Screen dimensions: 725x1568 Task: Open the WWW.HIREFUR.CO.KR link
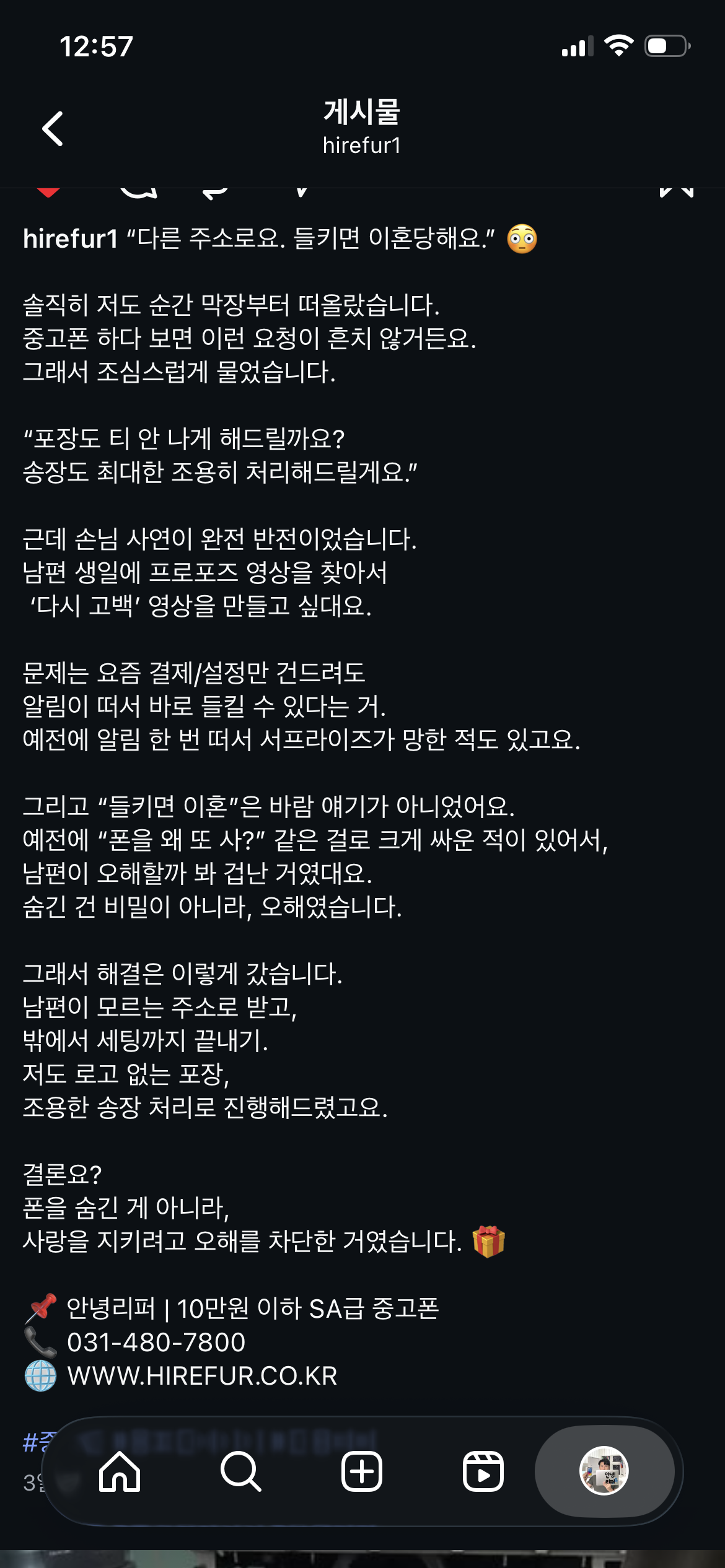[x=202, y=1376]
